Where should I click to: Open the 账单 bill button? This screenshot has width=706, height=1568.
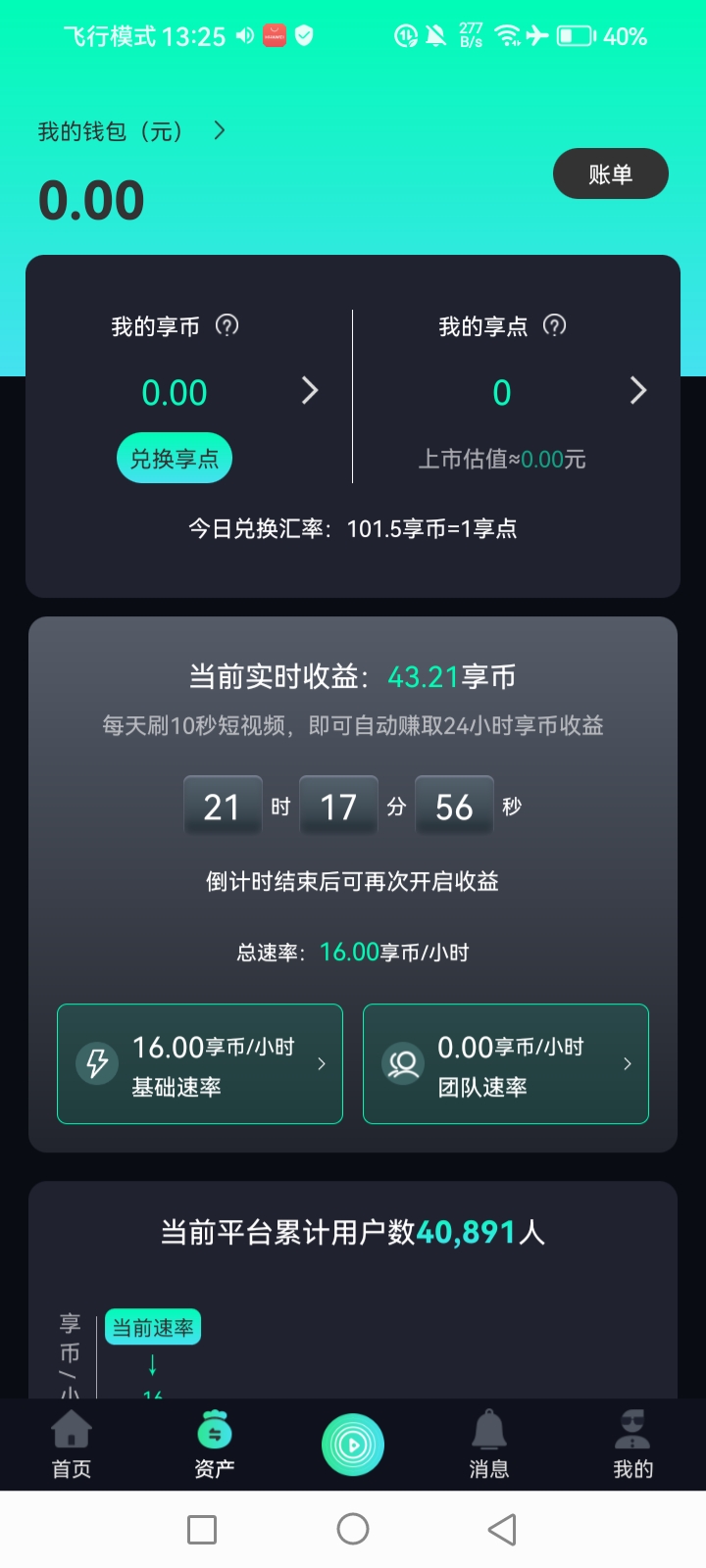click(610, 174)
